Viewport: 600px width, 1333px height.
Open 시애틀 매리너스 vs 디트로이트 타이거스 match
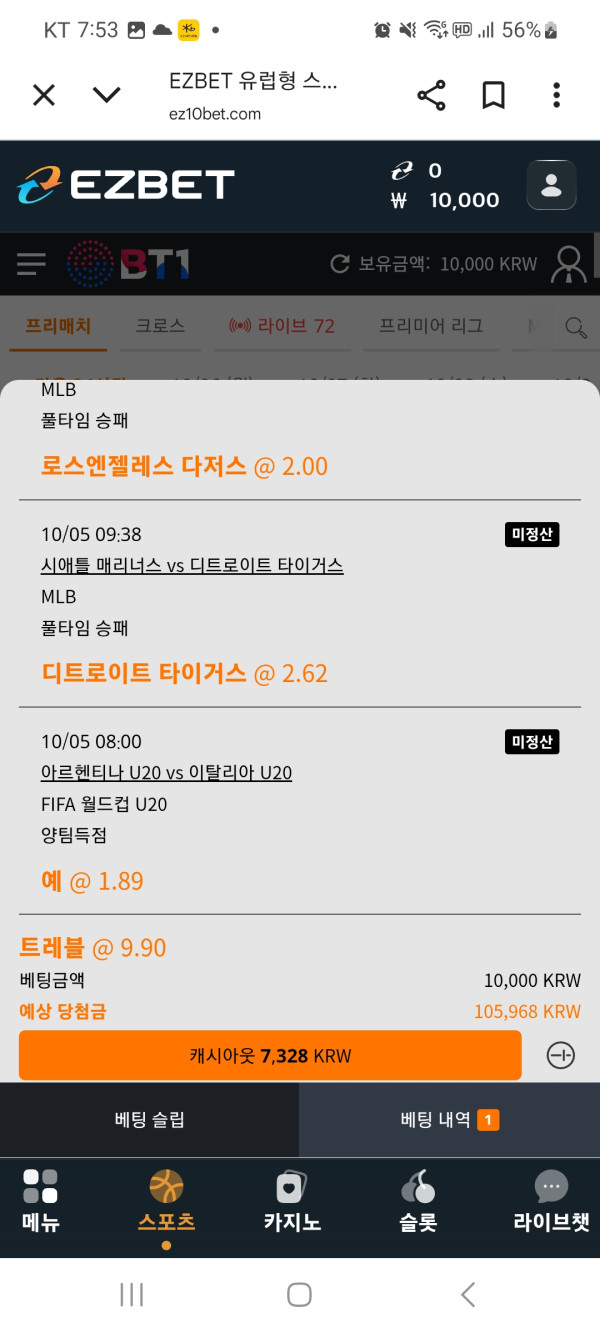pos(192,566)
